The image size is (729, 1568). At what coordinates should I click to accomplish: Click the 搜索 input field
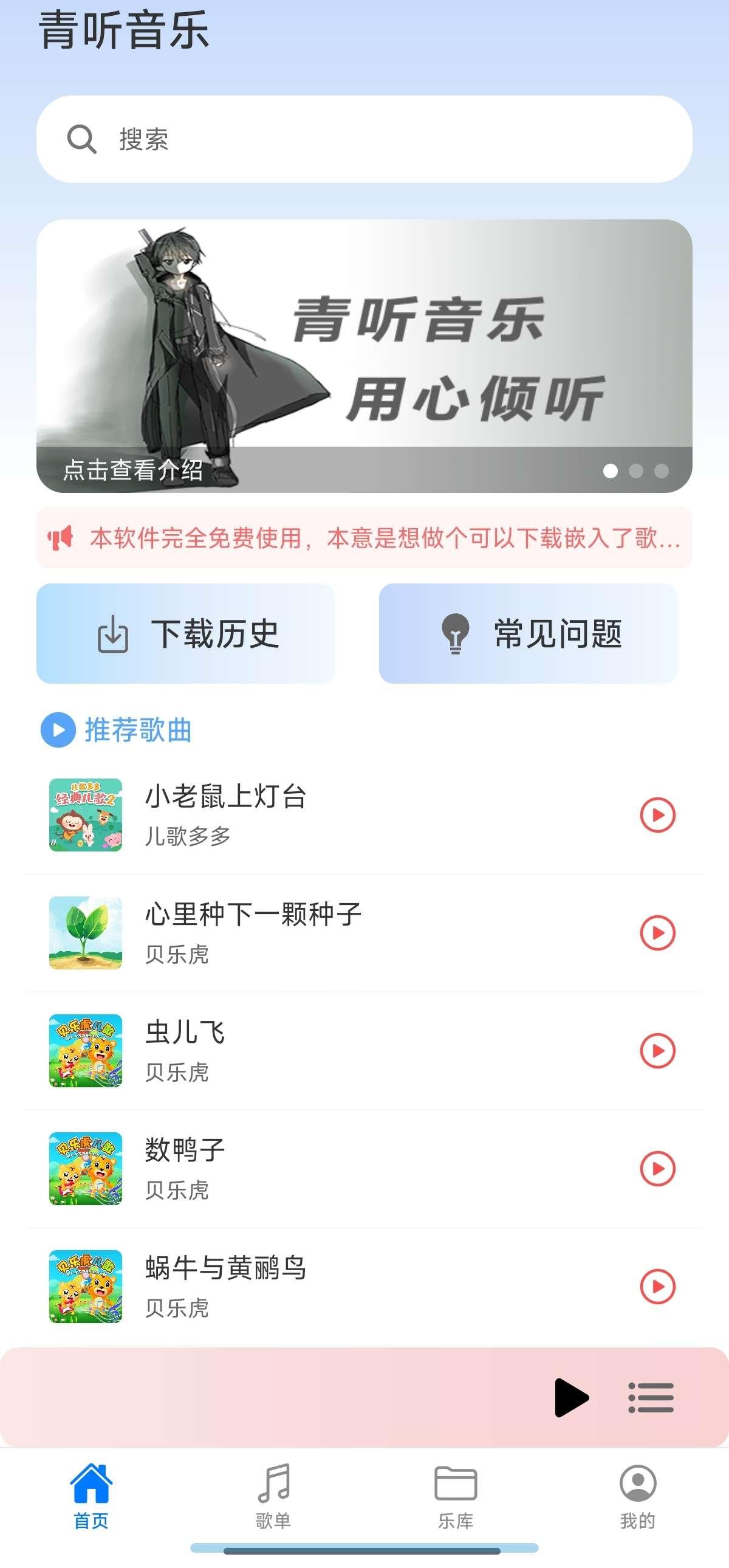click(364, 139)
